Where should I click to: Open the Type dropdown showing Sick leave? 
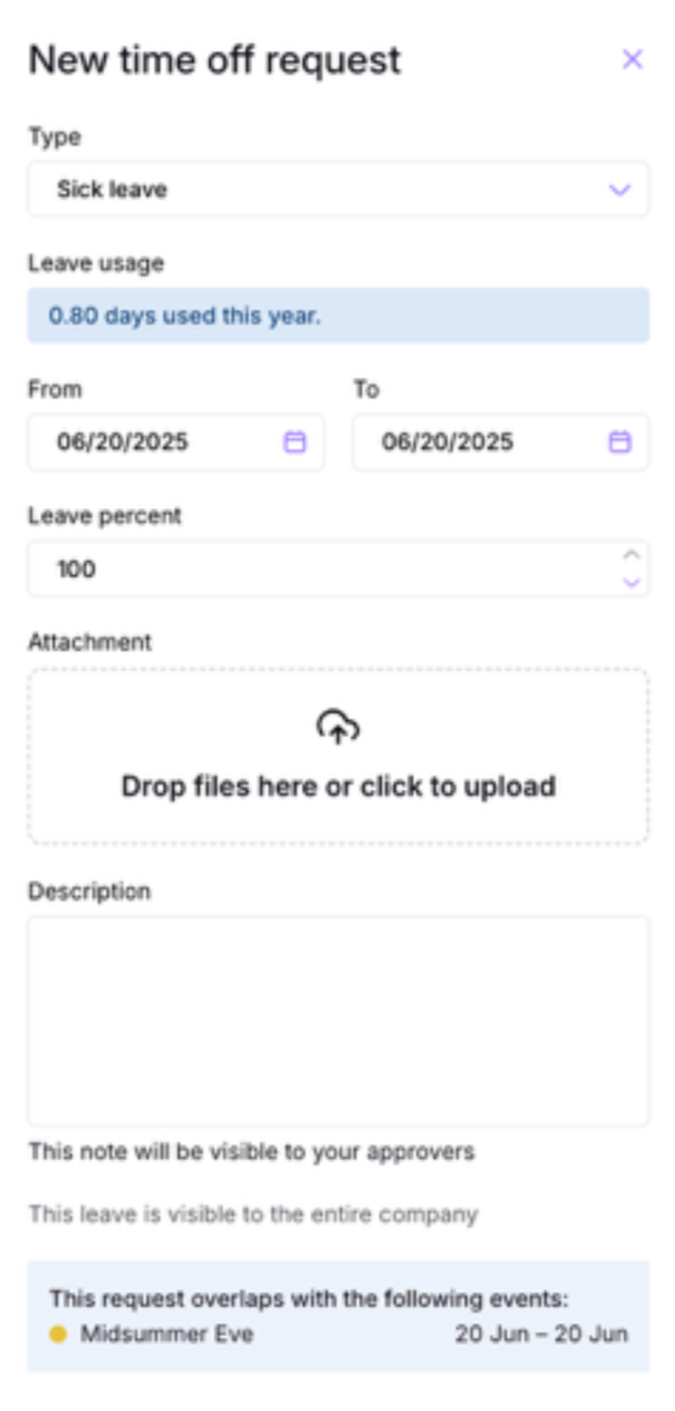point(338,189)
